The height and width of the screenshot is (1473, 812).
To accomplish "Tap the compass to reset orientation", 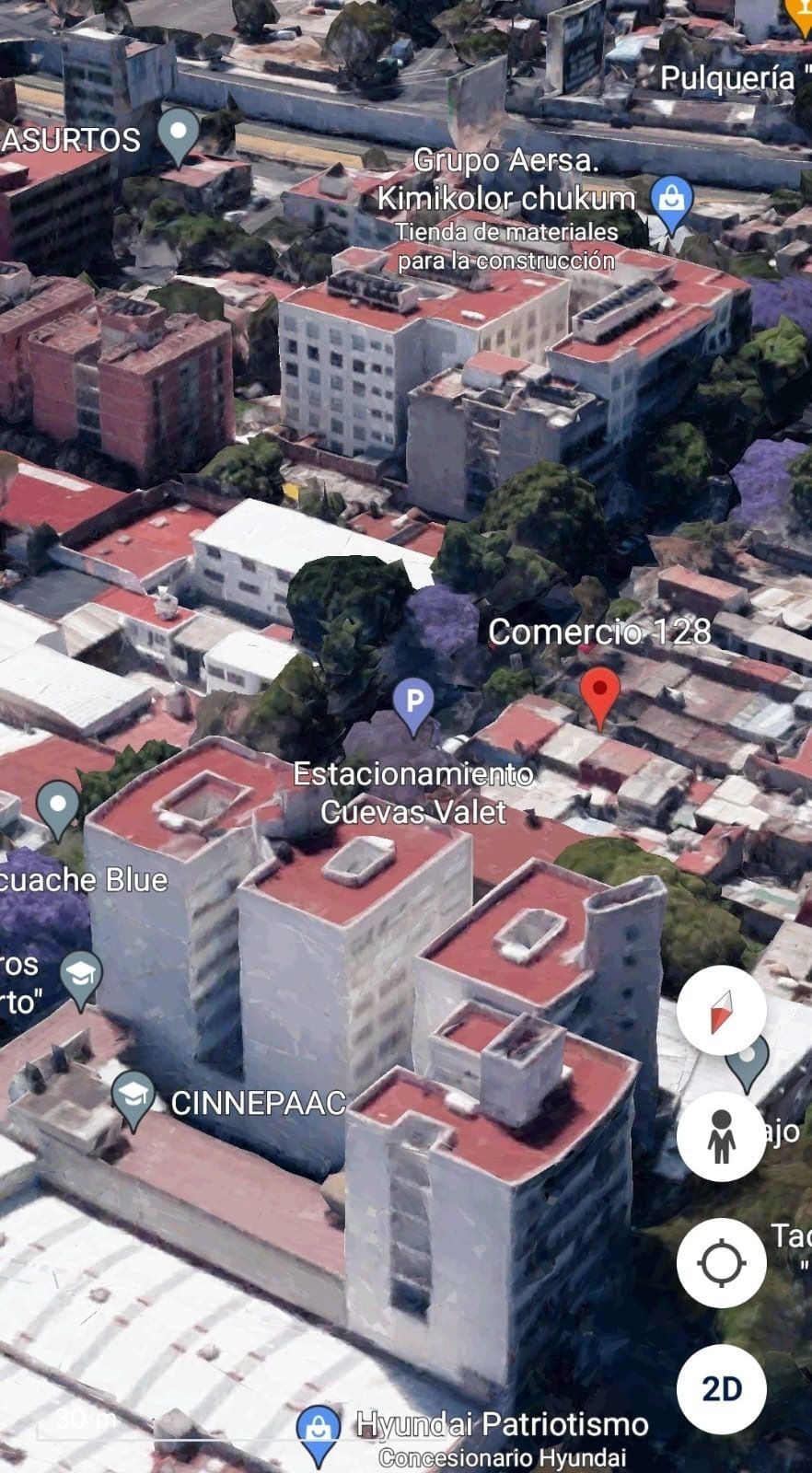I will pos(721,1011).
